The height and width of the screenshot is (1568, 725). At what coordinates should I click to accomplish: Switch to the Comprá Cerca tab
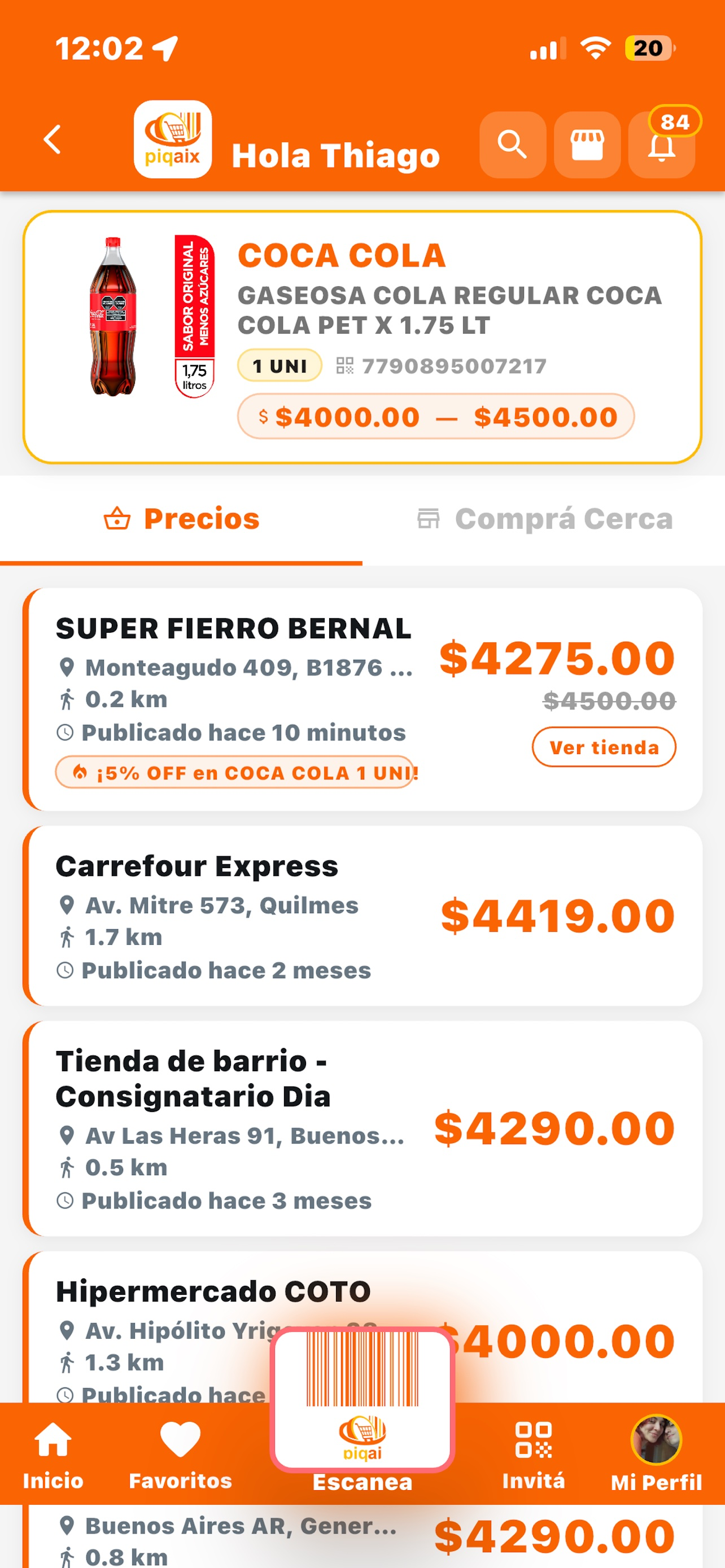(x=544, y=519)
